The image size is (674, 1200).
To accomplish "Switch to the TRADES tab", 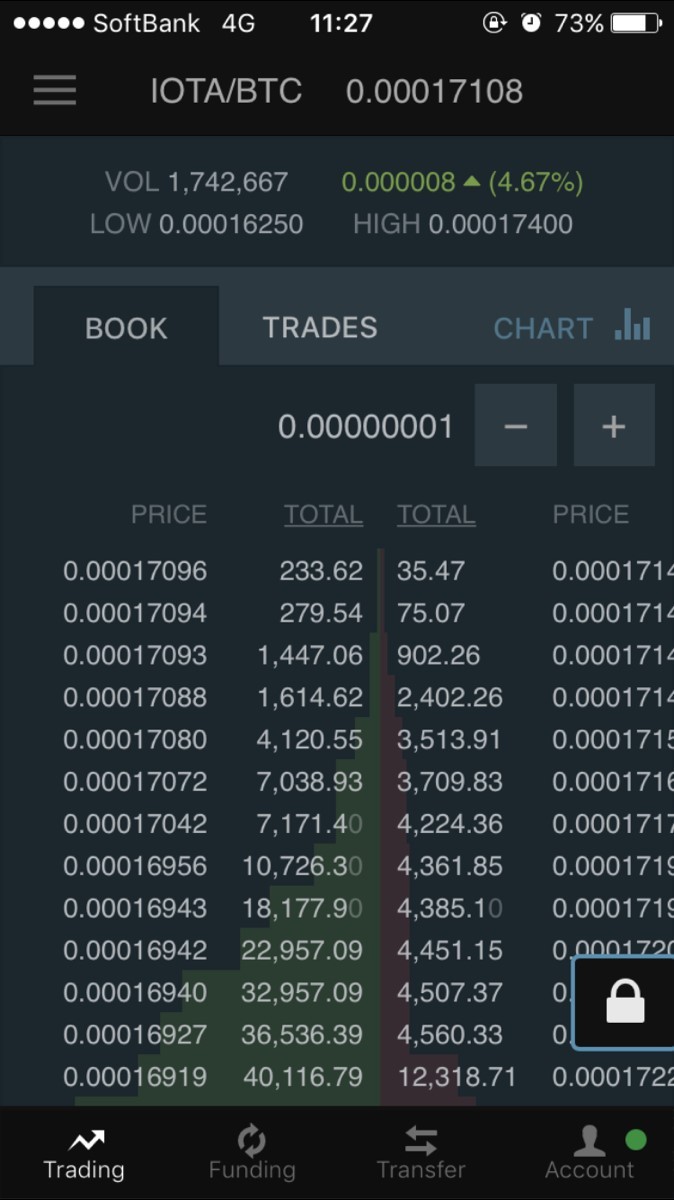I will 320,328.
